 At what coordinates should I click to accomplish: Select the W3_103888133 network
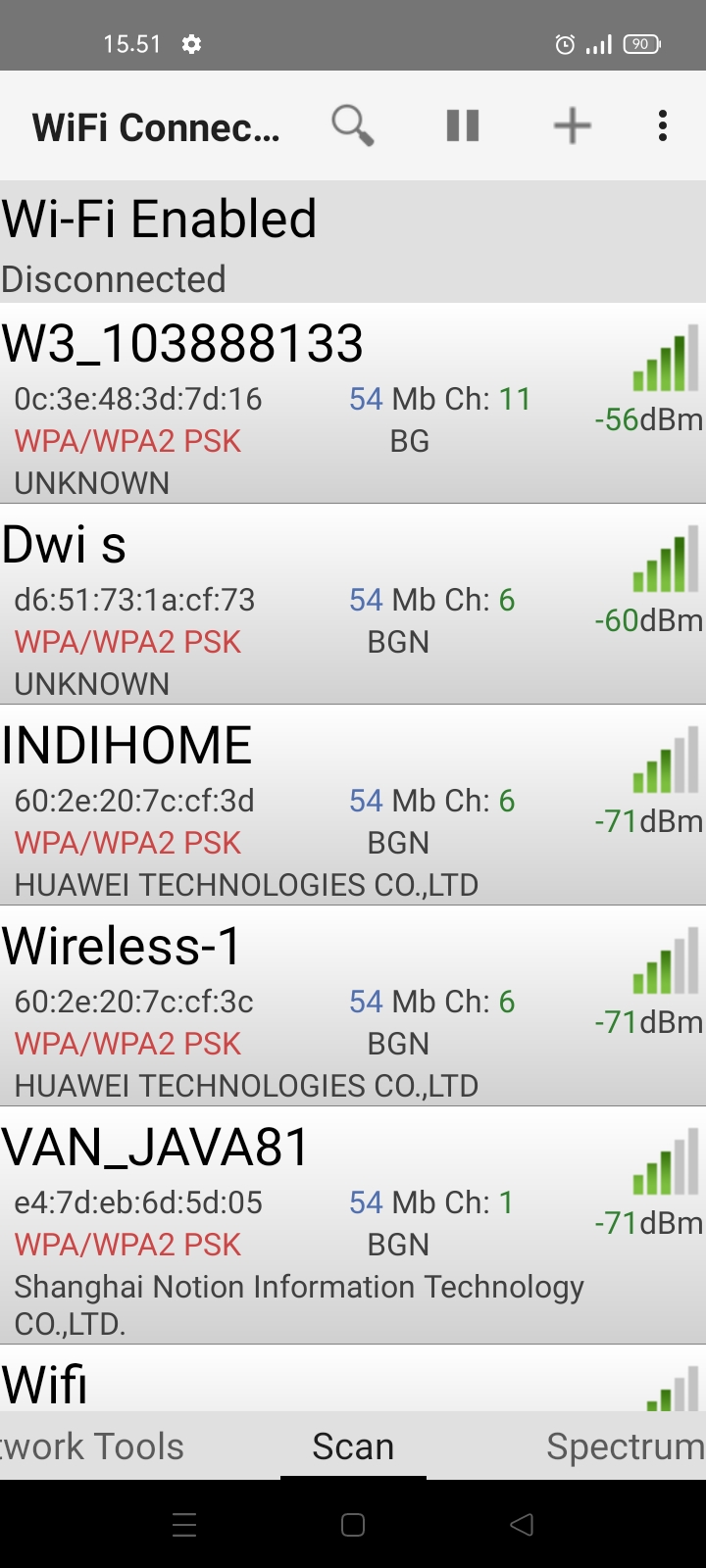click(353, 403)
